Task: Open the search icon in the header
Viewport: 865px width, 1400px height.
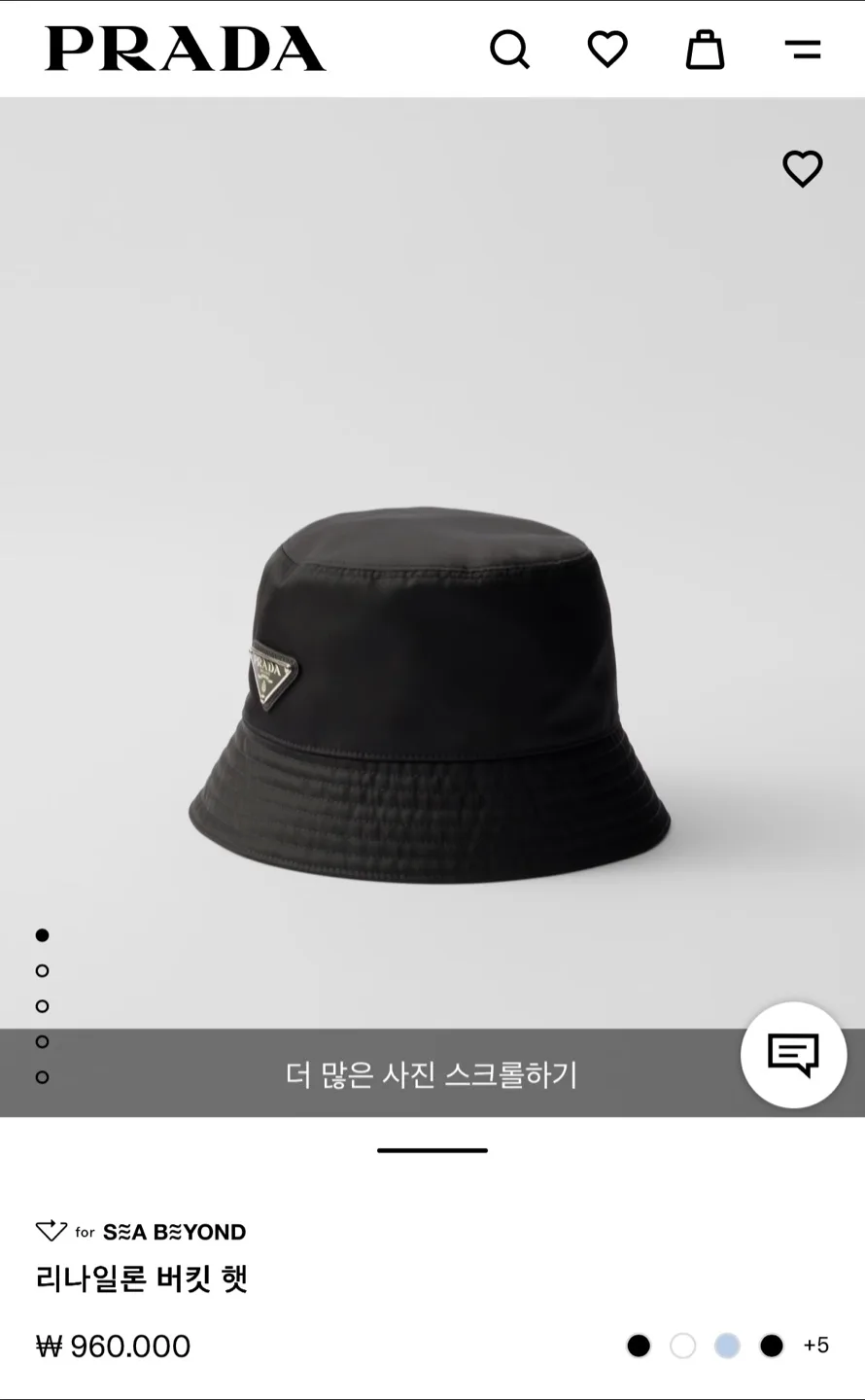Action: pos(509,50)
